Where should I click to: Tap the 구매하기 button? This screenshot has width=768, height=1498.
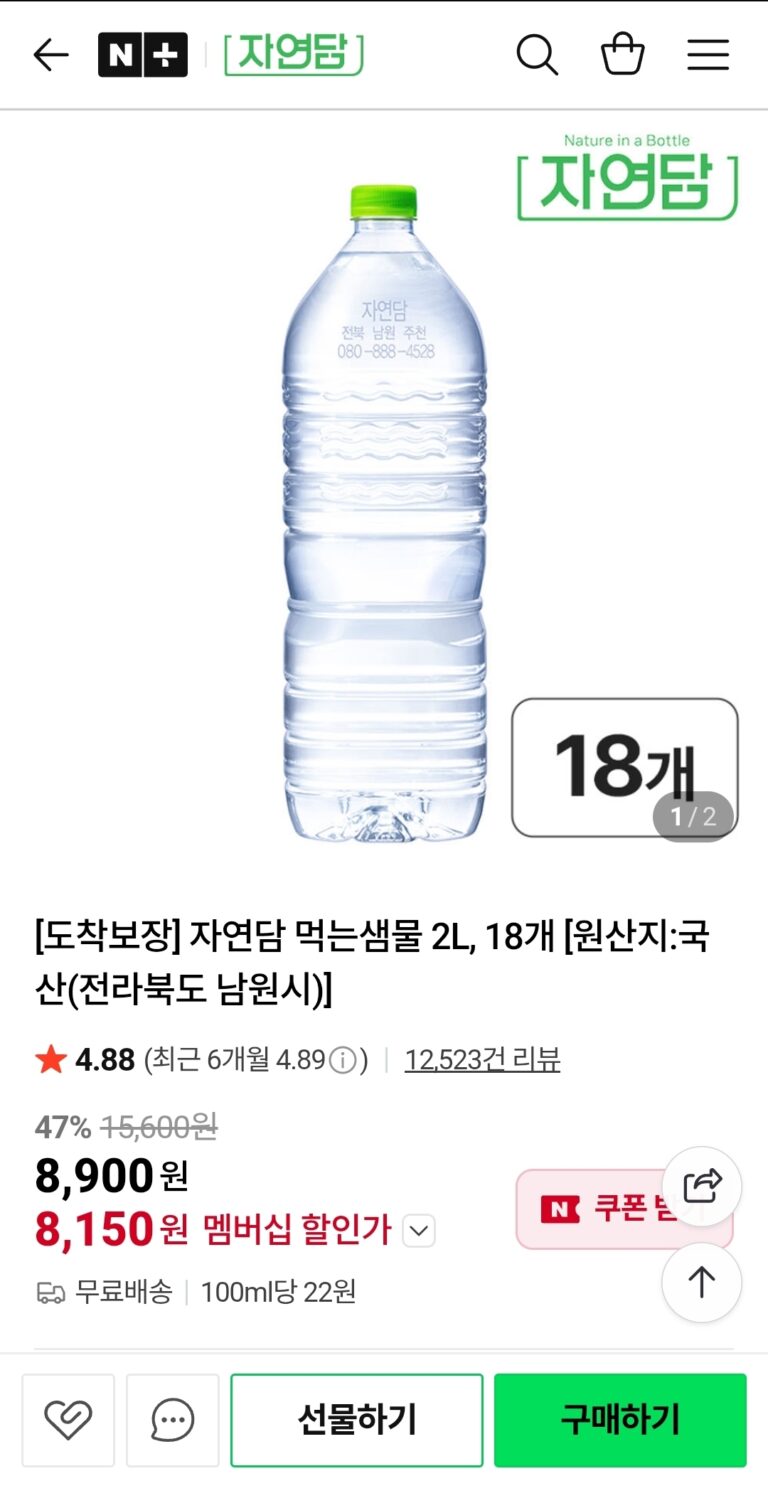620,1420
